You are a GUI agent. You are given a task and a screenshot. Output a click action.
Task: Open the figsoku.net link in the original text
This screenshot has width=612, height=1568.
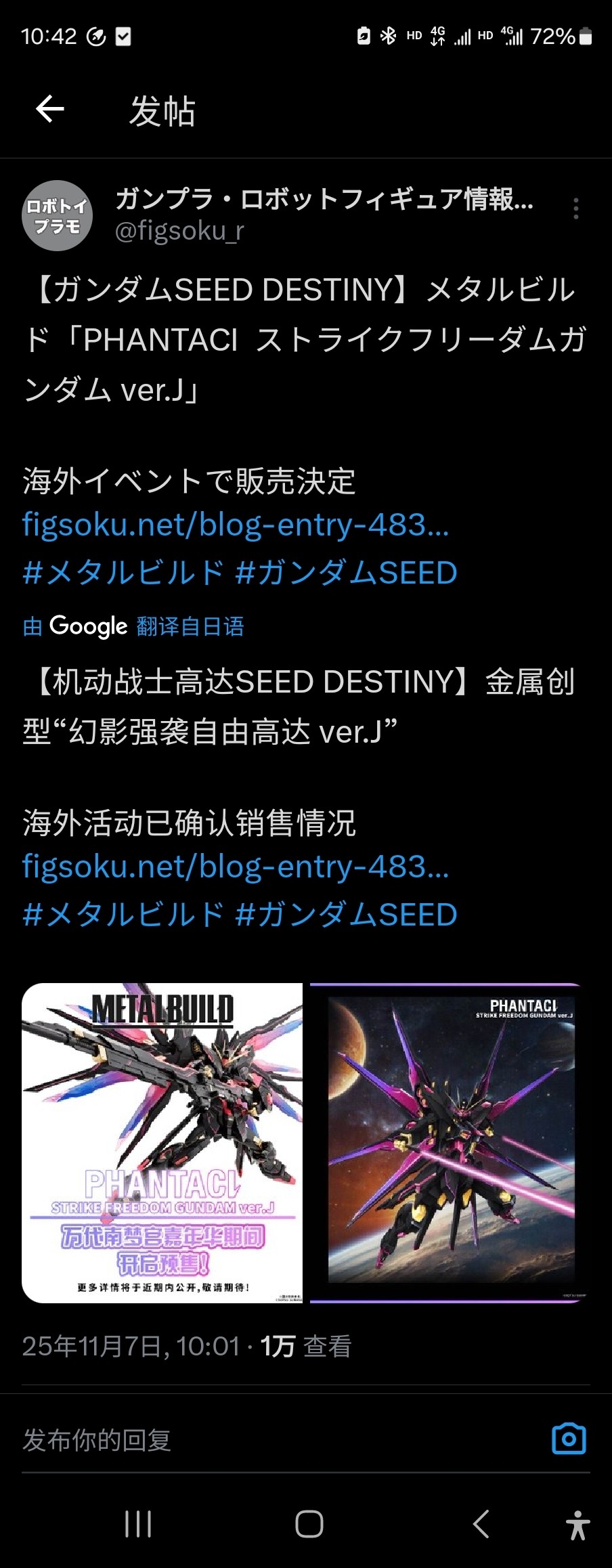click(x=235, y=525)
